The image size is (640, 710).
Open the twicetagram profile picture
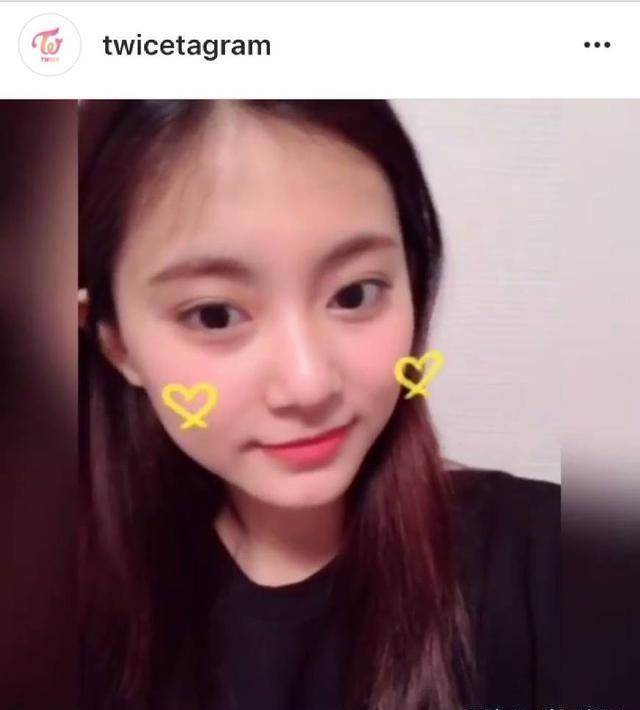click(49, 46)
